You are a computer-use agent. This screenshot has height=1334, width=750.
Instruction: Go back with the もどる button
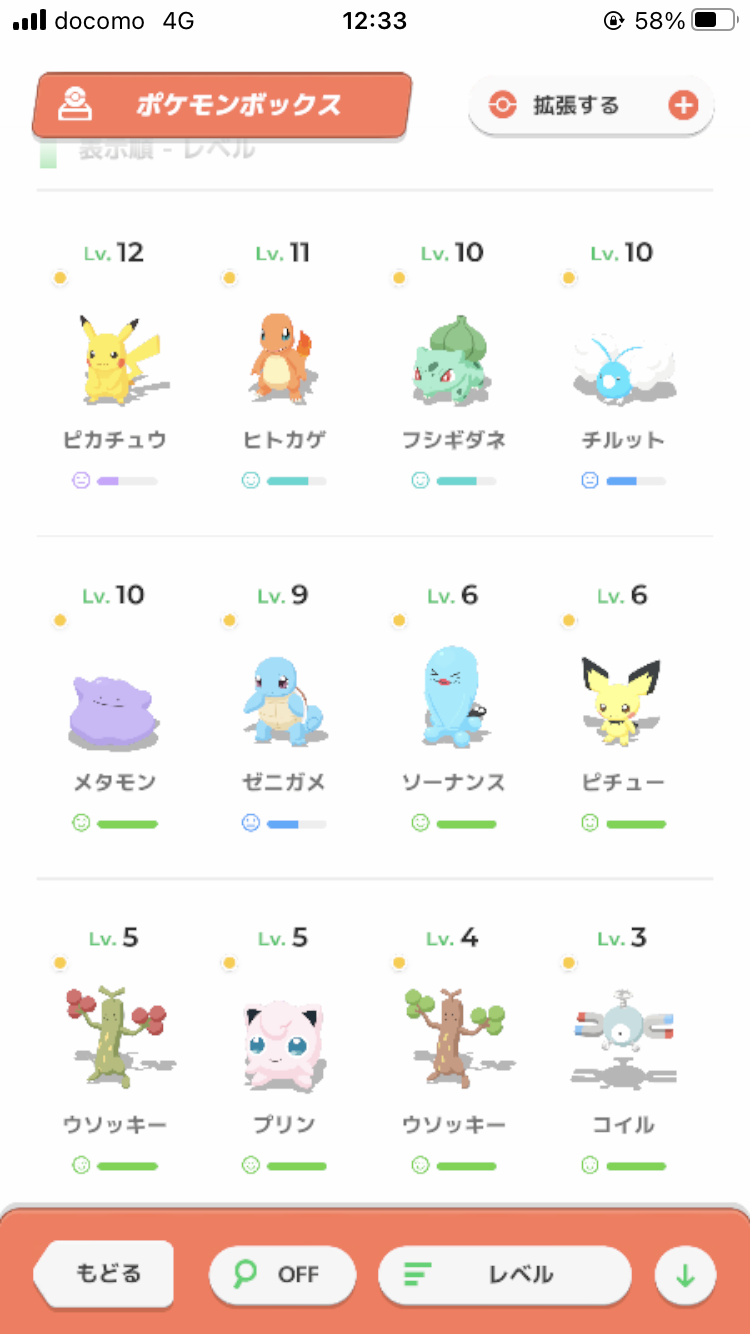pos(107,1273)
